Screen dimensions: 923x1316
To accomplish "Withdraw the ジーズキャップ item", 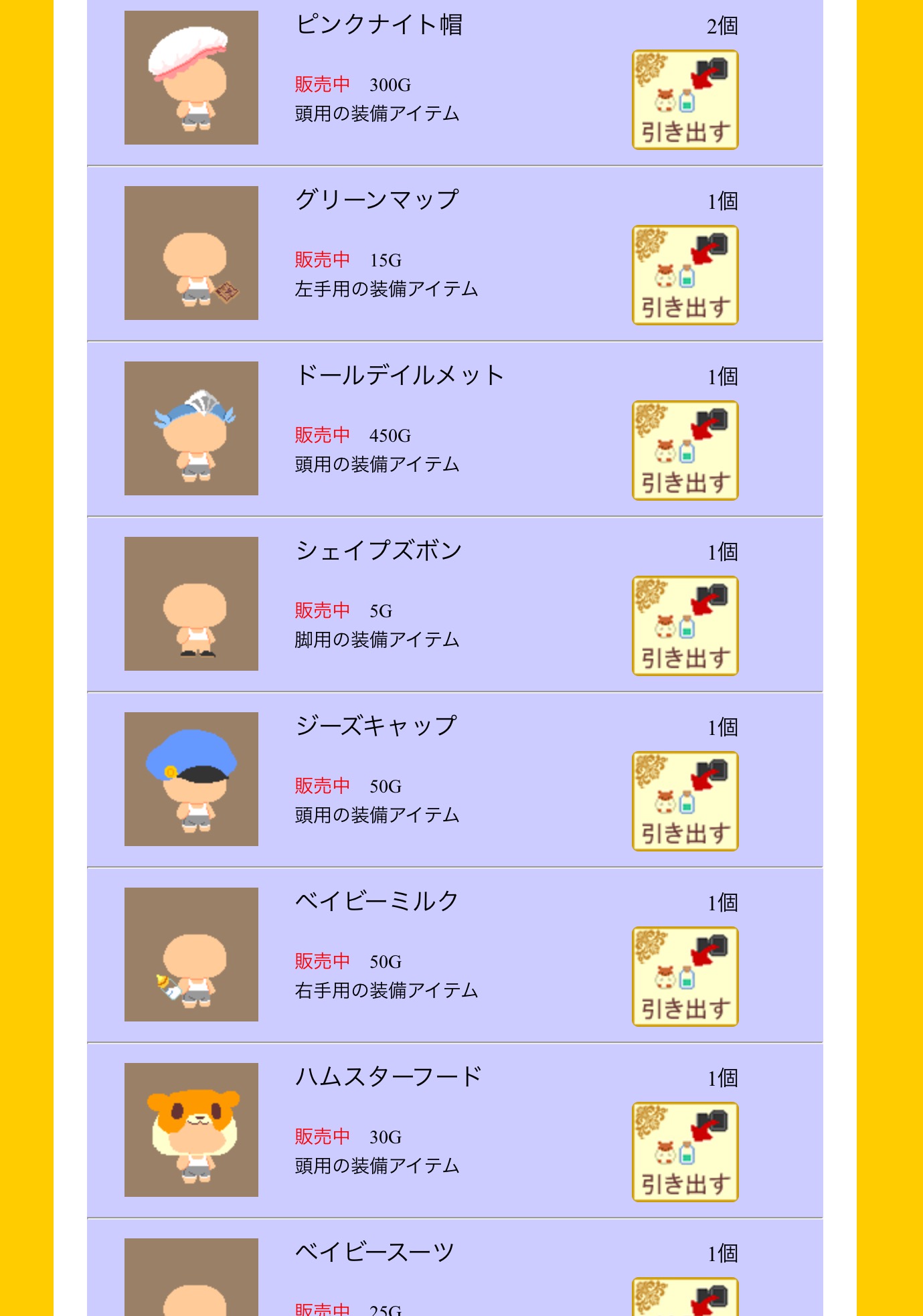I will (x=685, y=801).
